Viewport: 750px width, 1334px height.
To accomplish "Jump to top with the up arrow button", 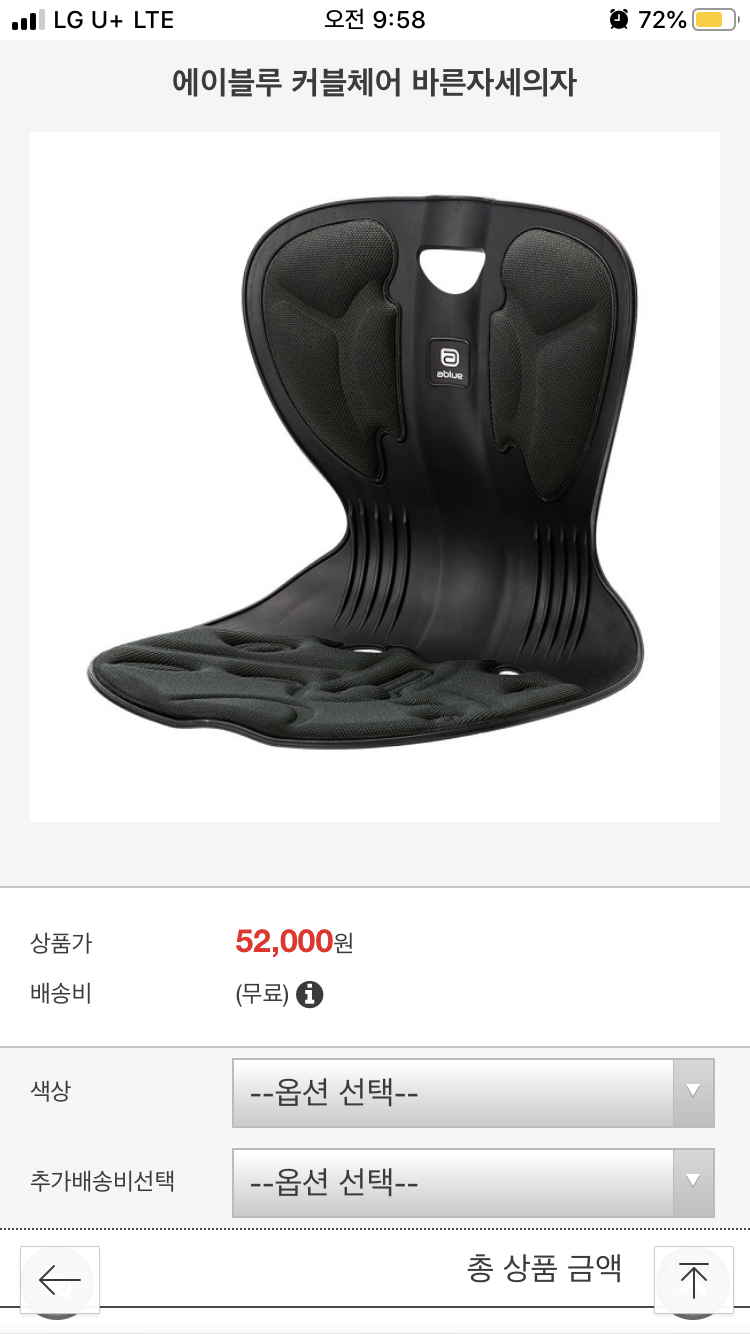I will [x=693, y=1280].
